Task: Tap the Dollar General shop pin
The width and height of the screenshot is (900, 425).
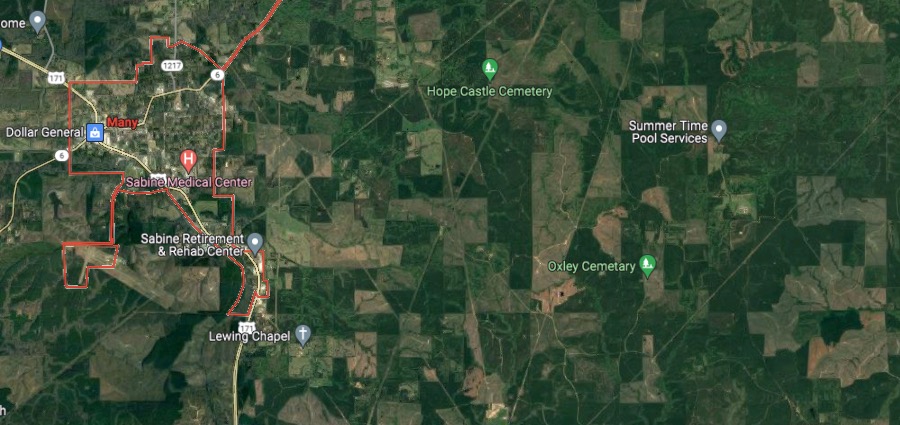Action: point(94,132)
